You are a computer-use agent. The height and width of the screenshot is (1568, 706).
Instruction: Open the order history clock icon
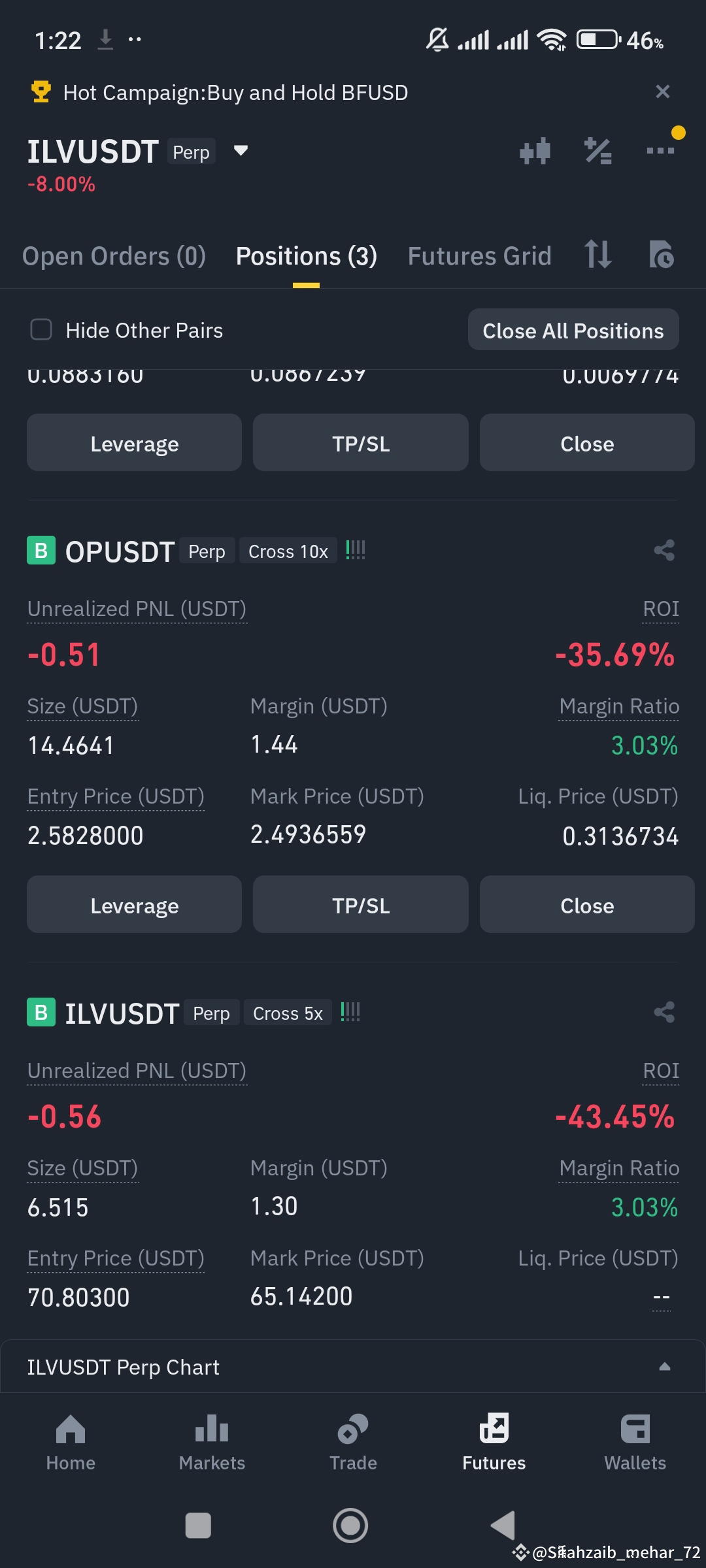662,256
